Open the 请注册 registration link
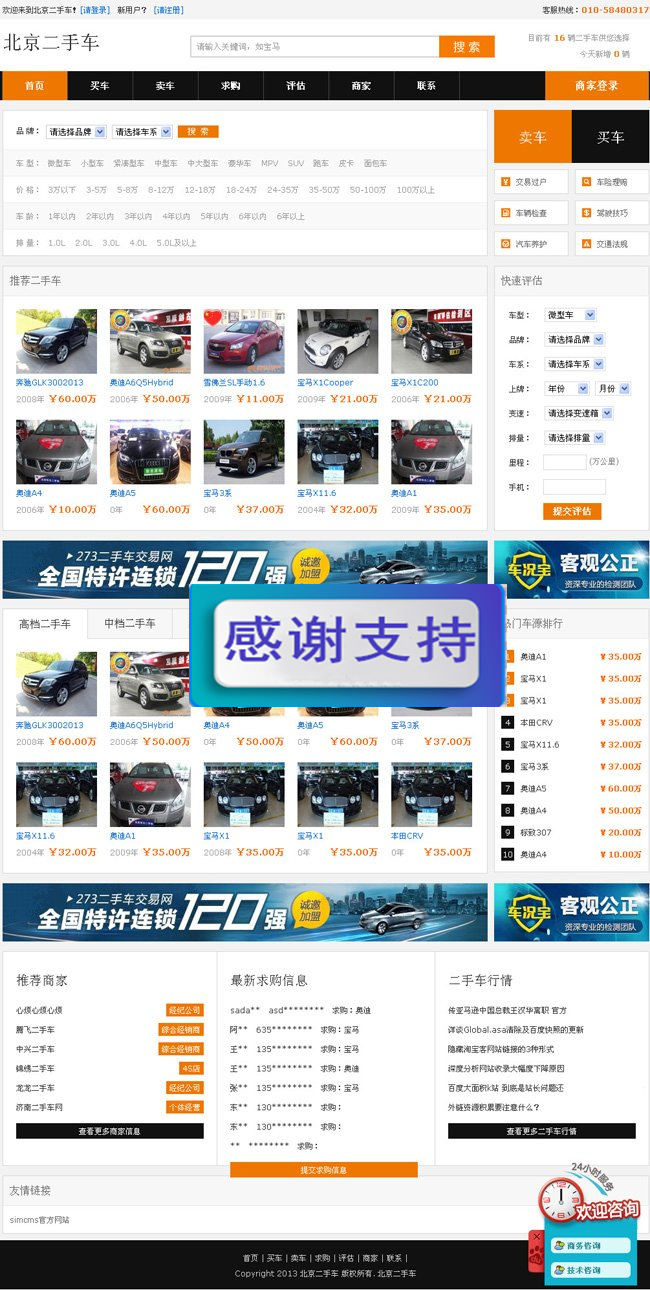650x1290 pixels. click(168, 10)
